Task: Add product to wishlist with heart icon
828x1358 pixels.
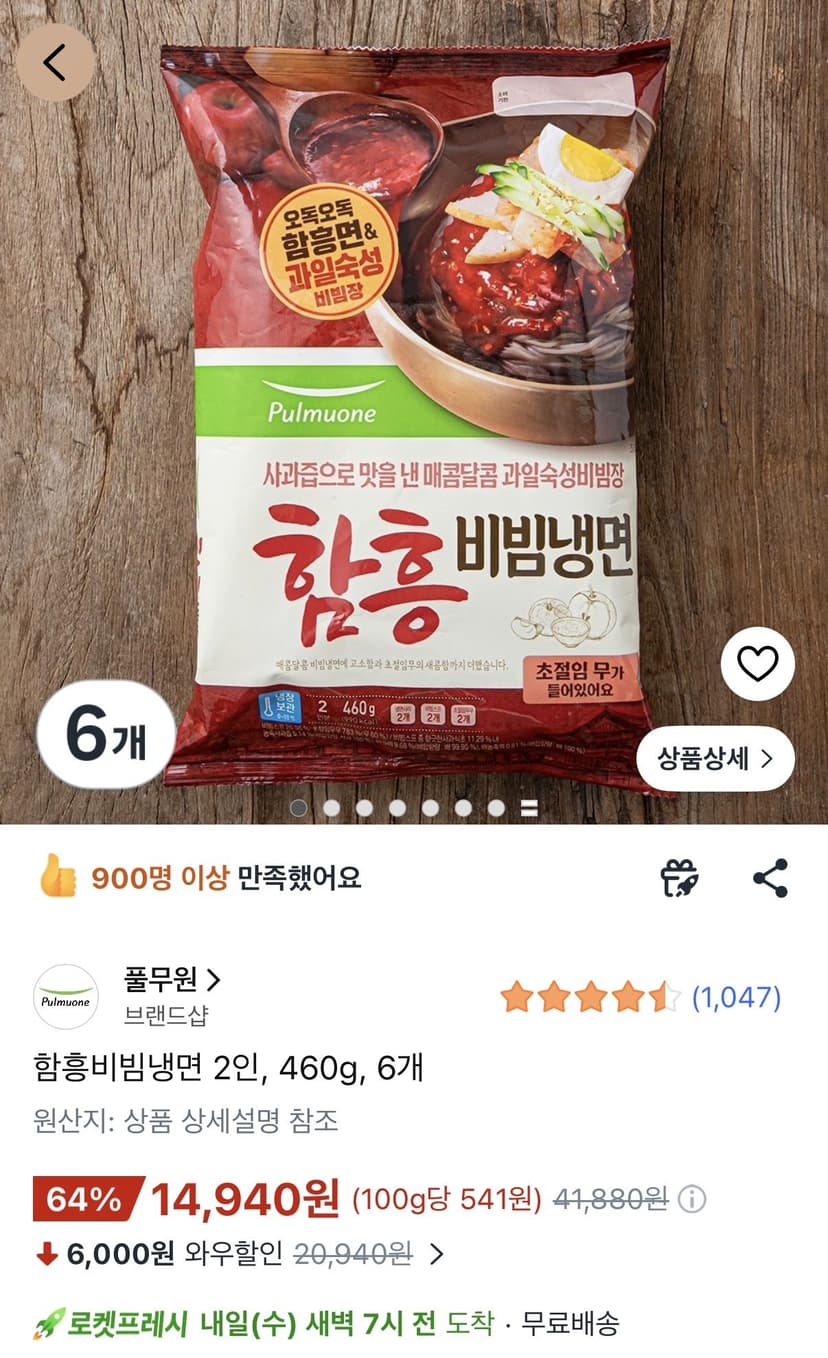Action: pyautogui.click(x=757, y=664)
